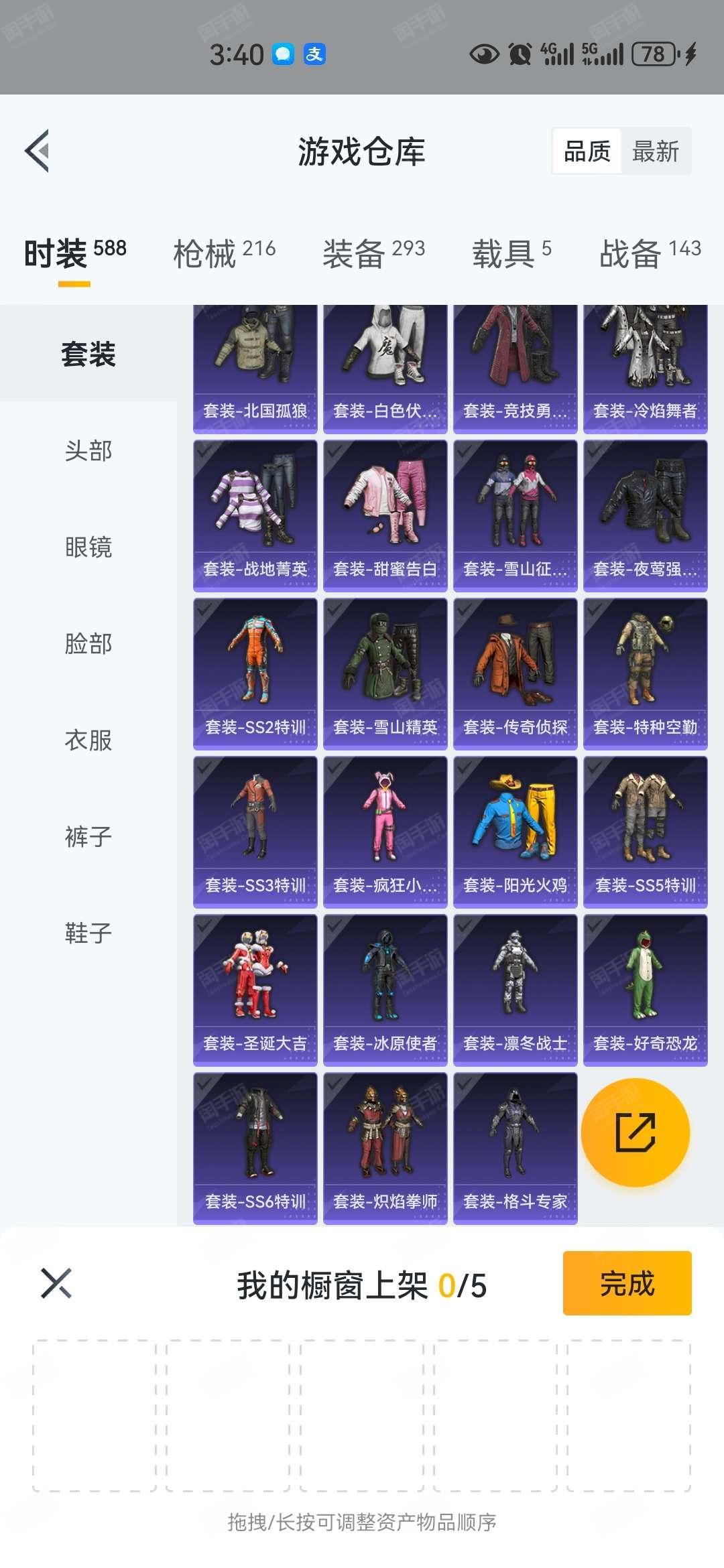724x1568 pixels.
Task: Pick the 套装-SS2特训 outfit
Action: click(x=255, y=674)
